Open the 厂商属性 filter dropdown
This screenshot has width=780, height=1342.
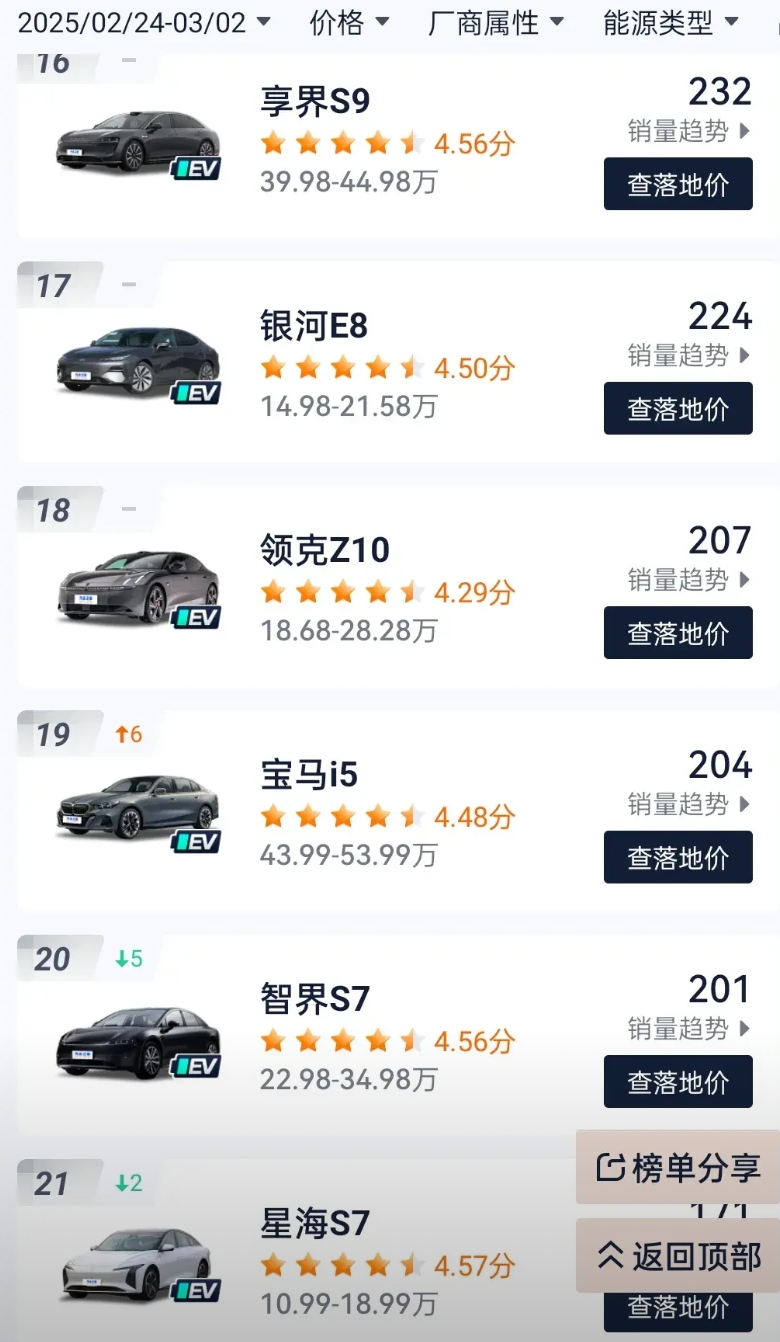[496, 22]
